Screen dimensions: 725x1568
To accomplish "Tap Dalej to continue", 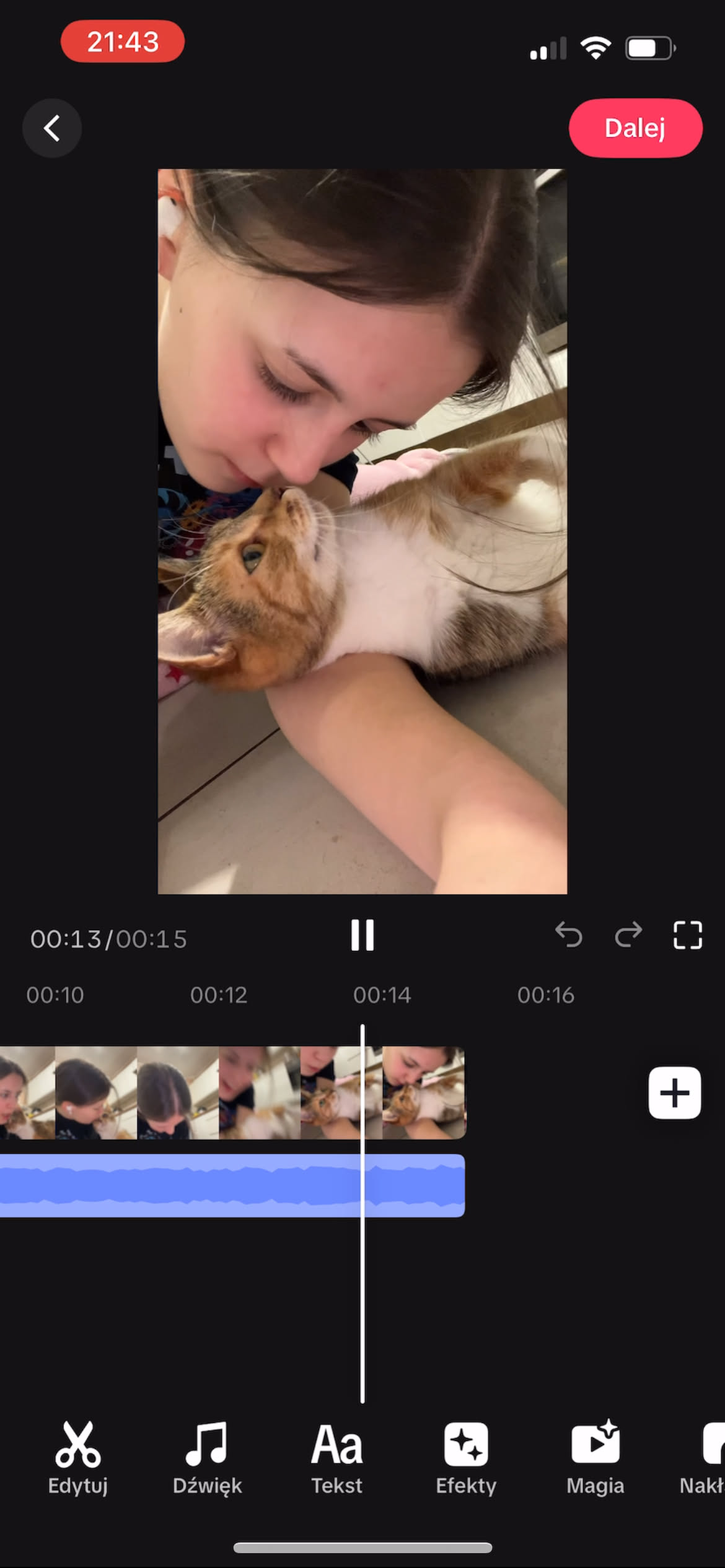I will (x=635, y=128).
